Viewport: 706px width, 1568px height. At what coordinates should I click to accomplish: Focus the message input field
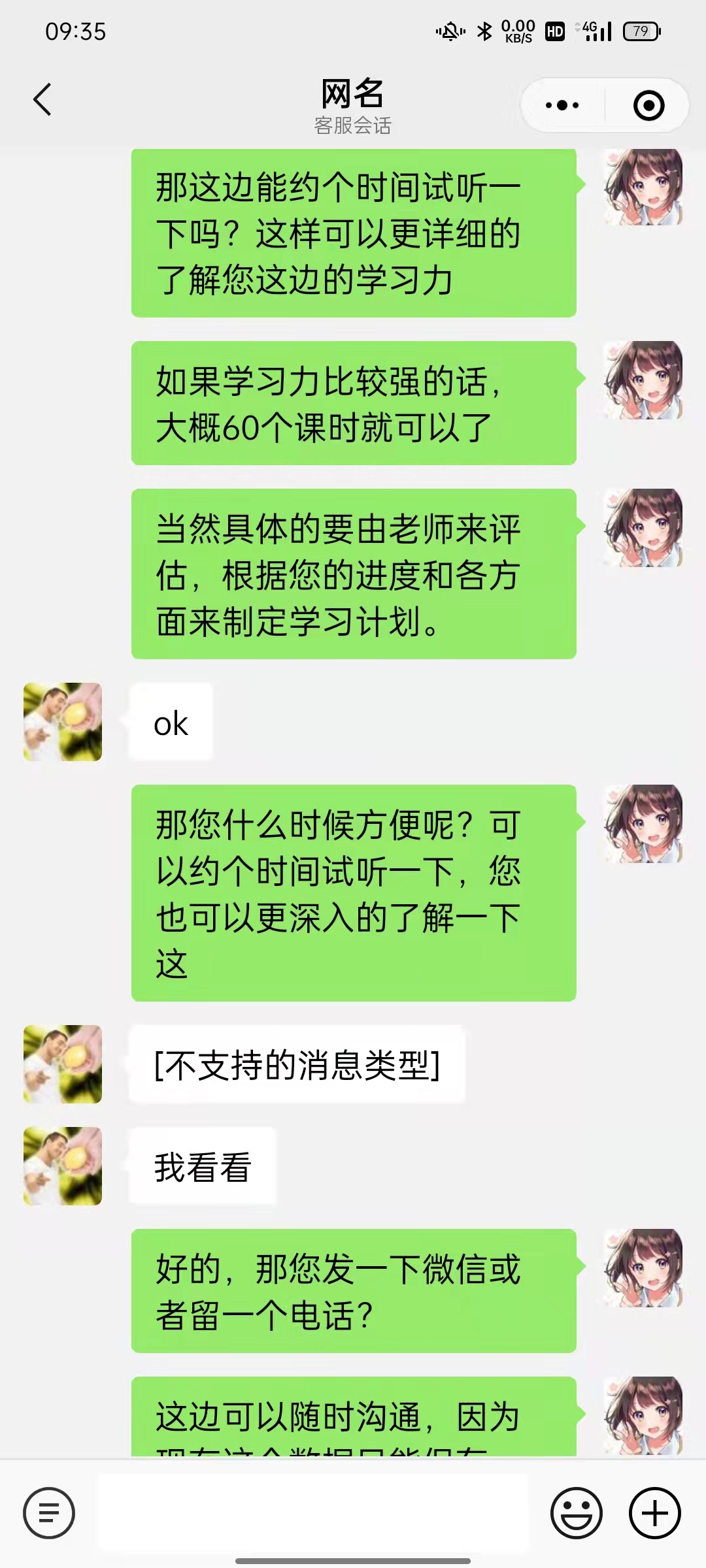pos(312,1512)
